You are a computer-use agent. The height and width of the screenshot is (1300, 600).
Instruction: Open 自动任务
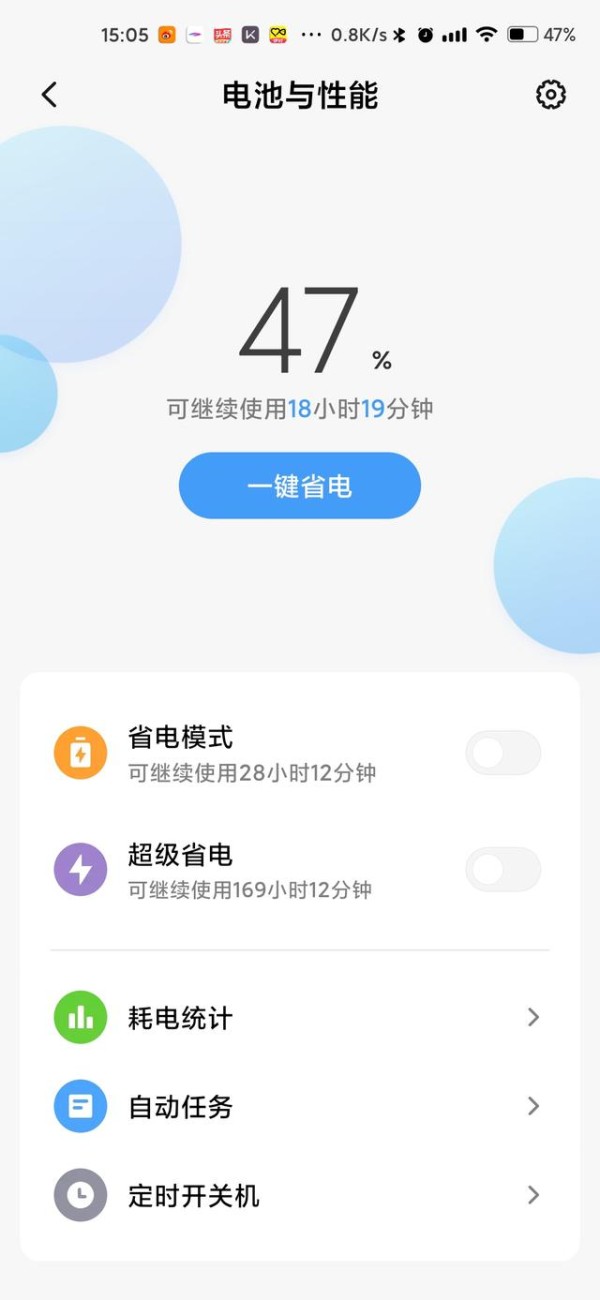click(x=300, y=1107)
